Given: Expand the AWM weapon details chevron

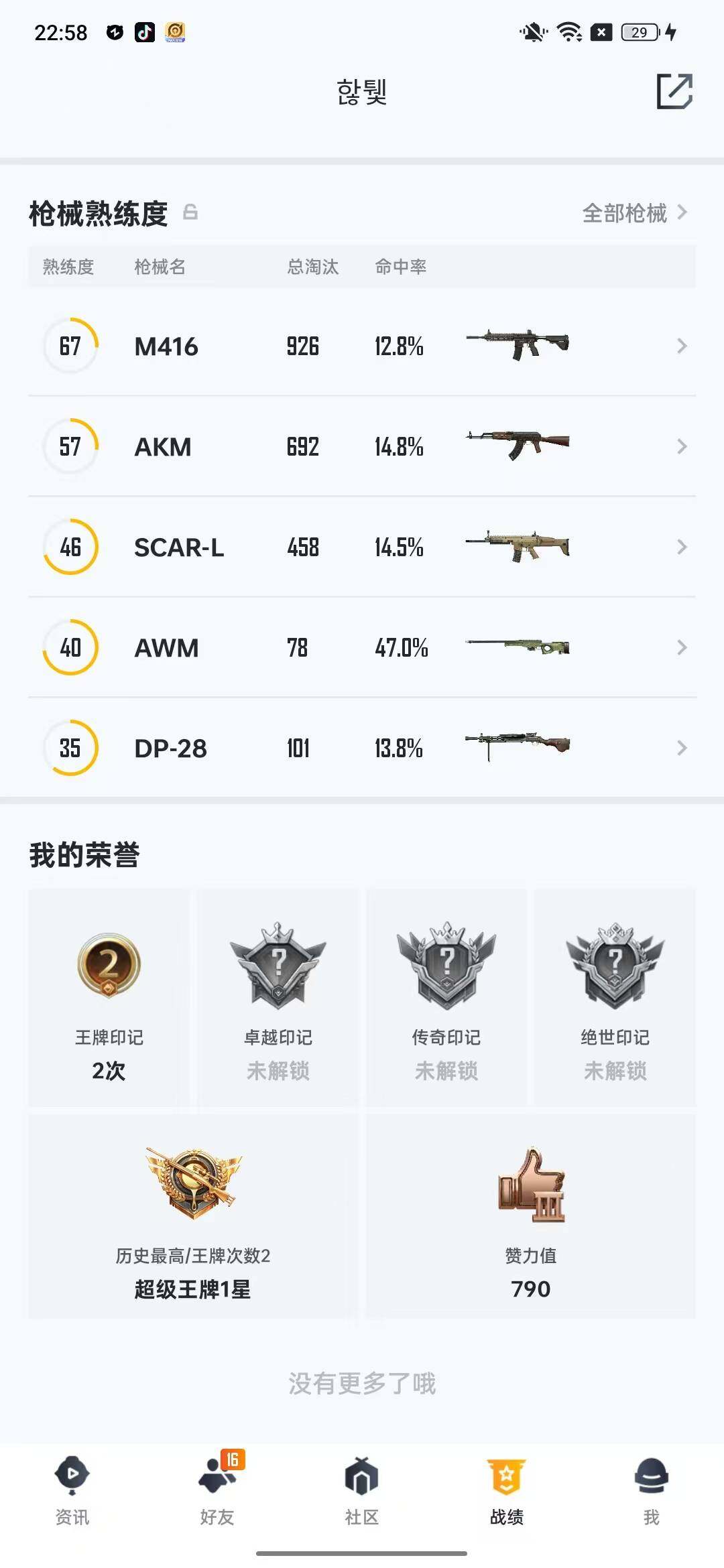Looking at the screenshot, I should coord(682,647).
